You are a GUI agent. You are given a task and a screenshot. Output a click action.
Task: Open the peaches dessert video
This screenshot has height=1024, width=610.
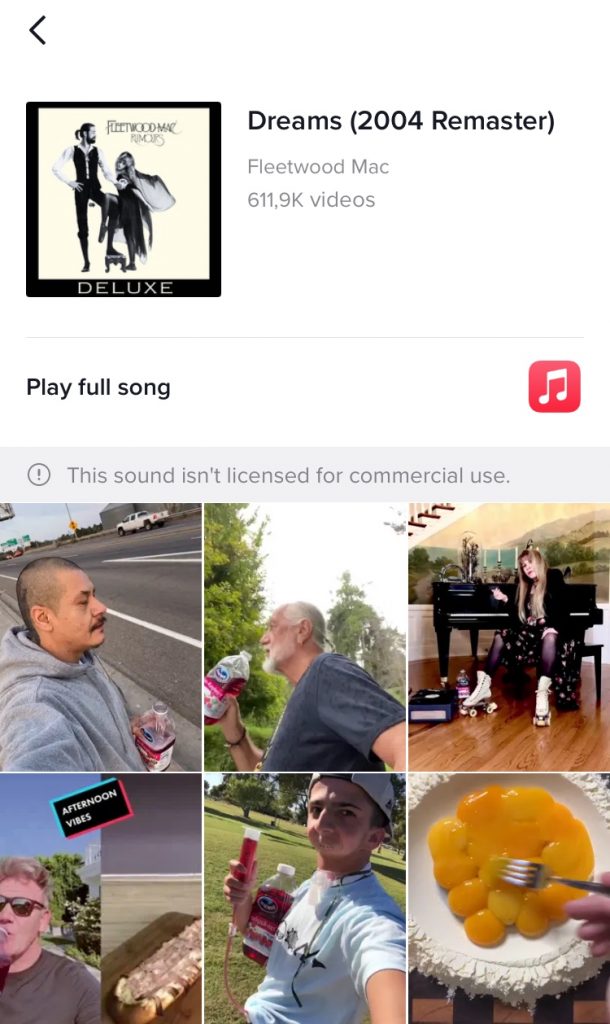click(x=509, y=898)
